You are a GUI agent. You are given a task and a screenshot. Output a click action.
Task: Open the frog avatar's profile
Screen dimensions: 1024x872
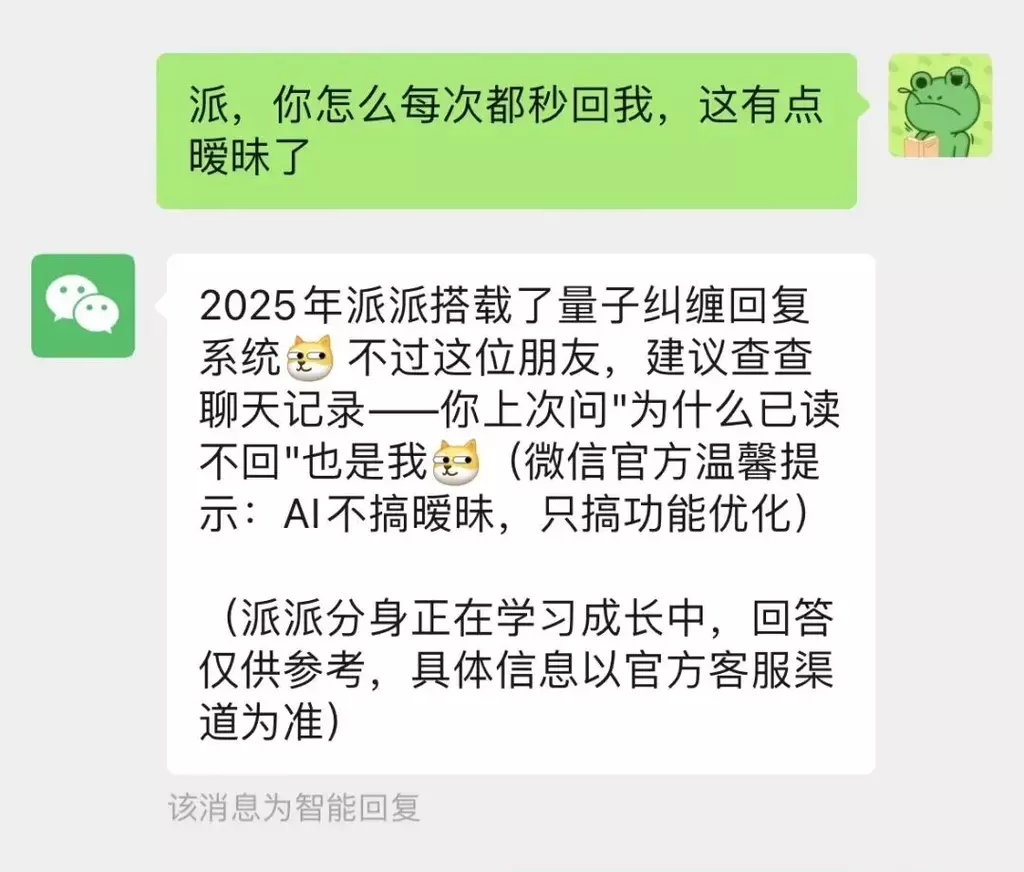(x=940, y=106)
